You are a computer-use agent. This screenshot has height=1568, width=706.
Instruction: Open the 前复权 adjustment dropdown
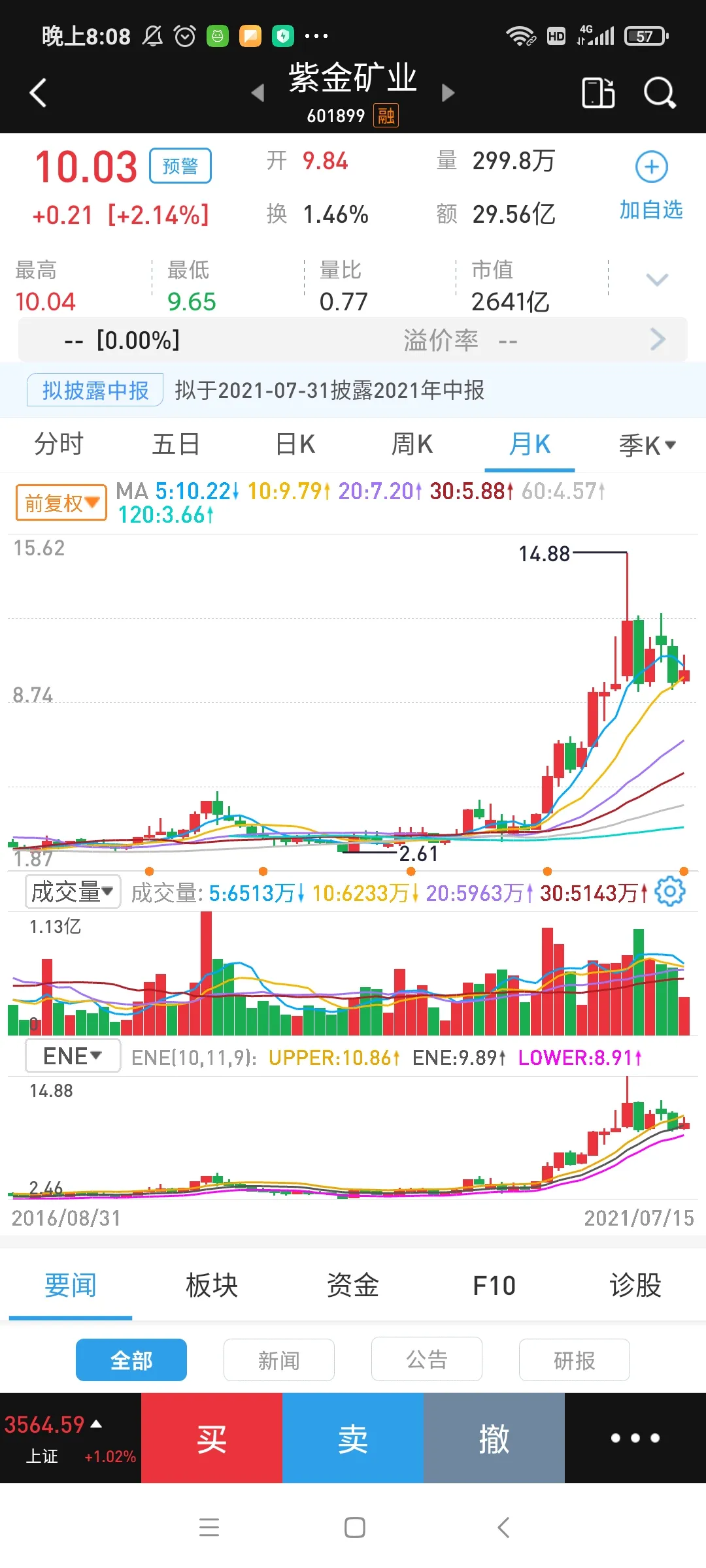coord(61,502)
